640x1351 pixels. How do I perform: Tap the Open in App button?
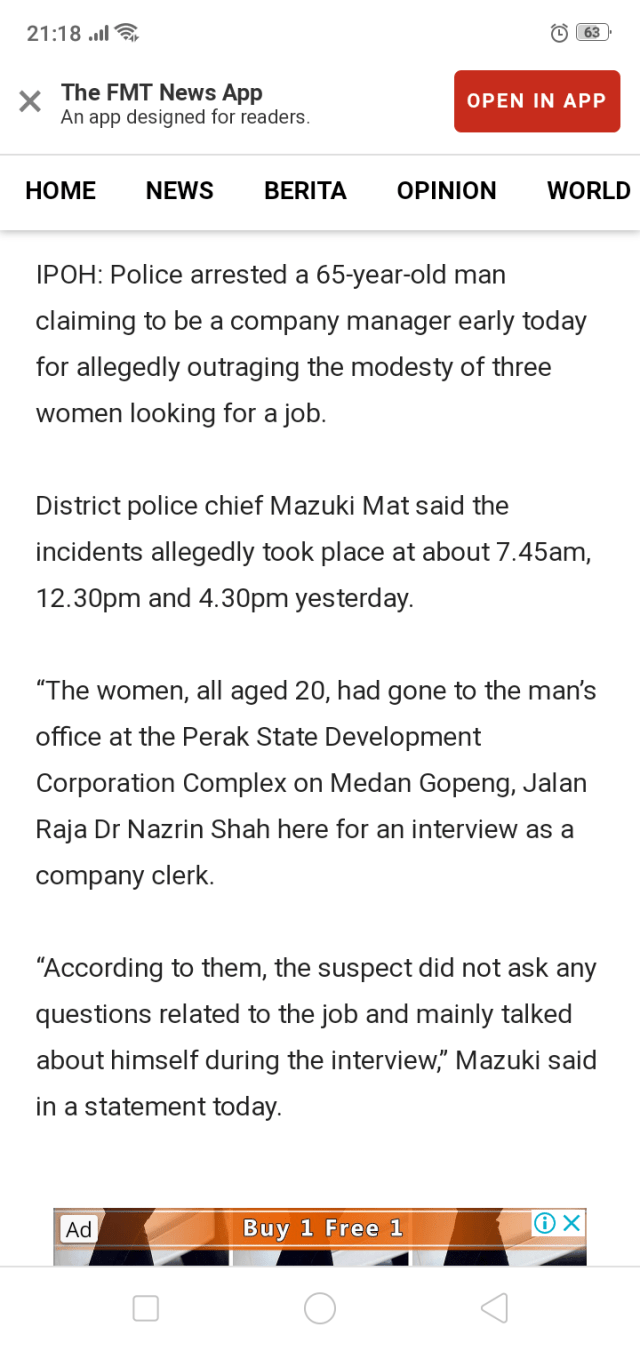pos(536,101)
